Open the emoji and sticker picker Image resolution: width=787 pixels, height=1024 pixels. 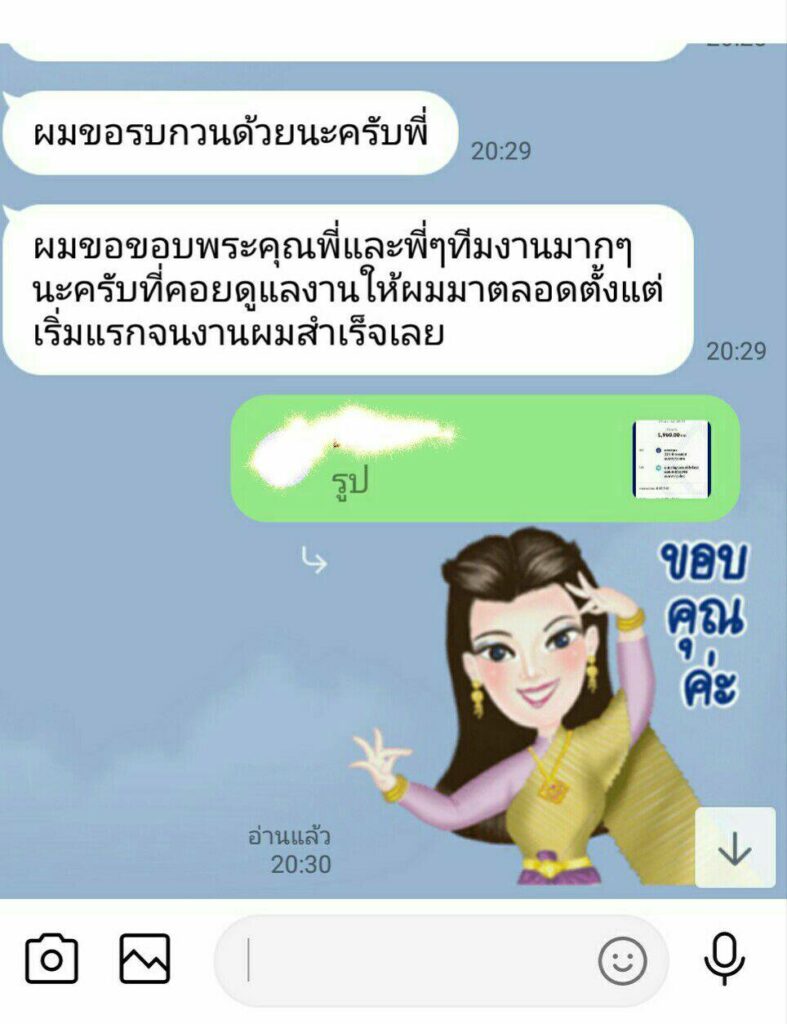coord(622,962)
